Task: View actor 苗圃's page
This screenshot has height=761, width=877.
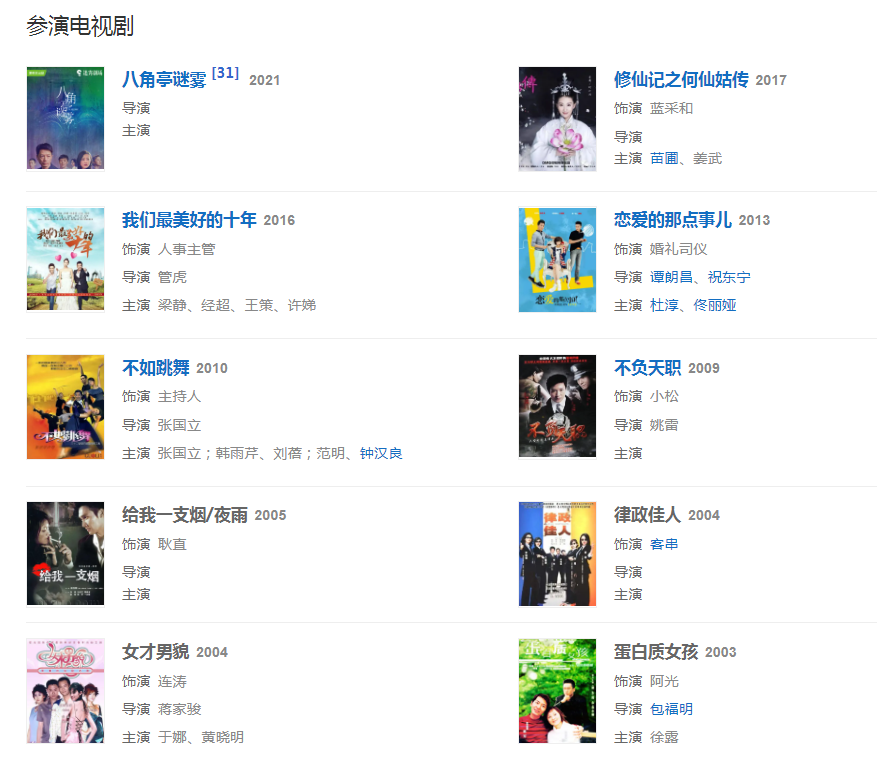Action: (664, 158)
